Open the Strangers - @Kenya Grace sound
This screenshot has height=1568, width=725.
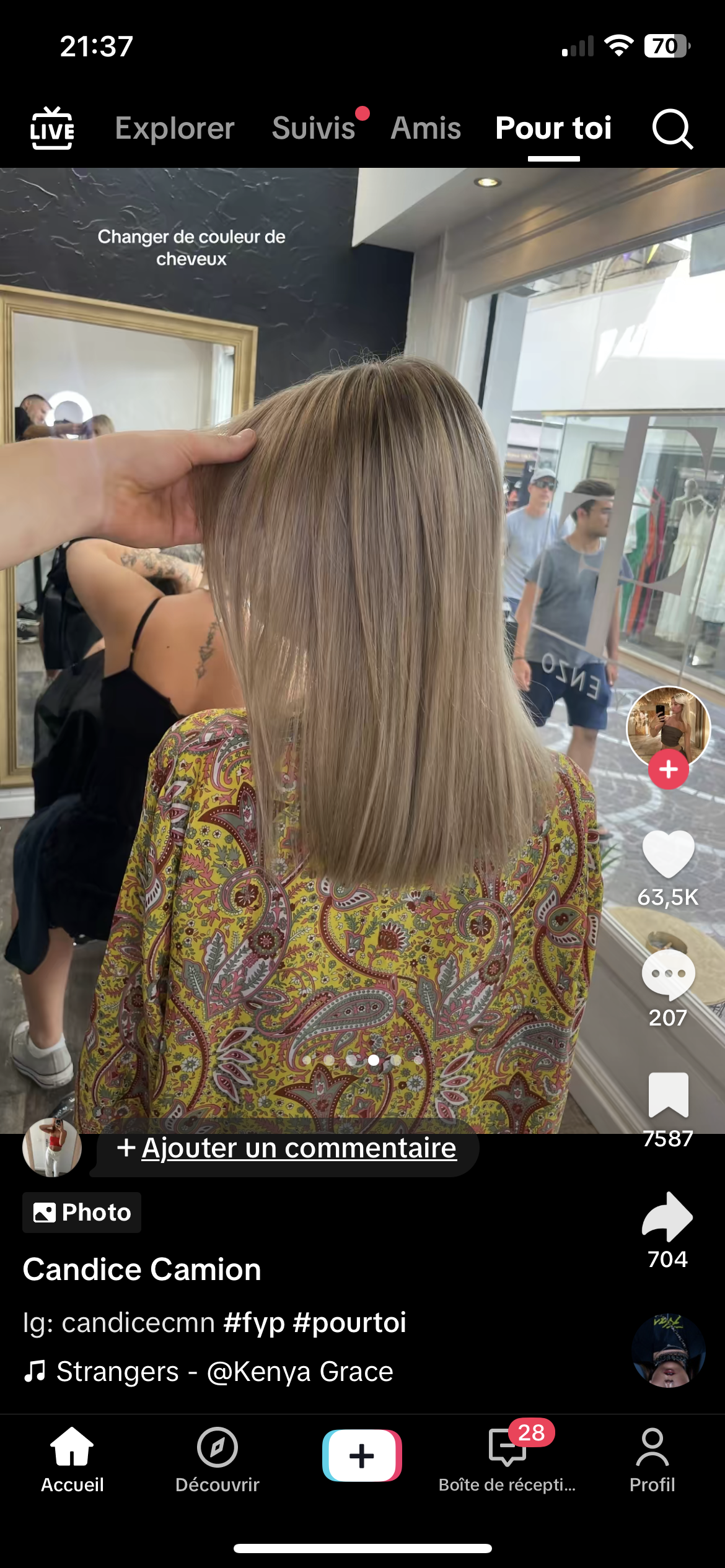pos(224,1372)
